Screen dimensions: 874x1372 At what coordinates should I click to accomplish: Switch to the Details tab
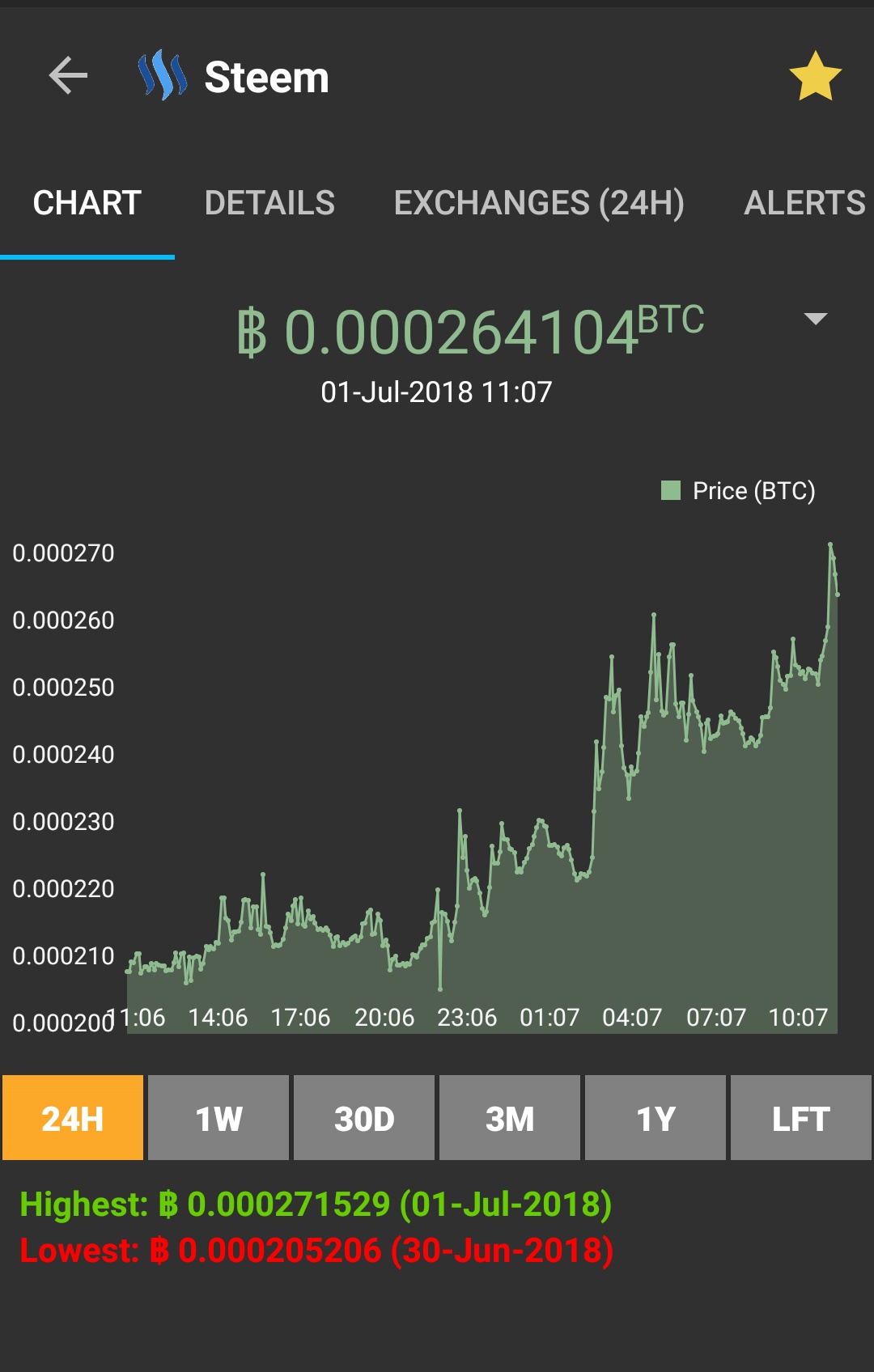(x=269, y=203)
